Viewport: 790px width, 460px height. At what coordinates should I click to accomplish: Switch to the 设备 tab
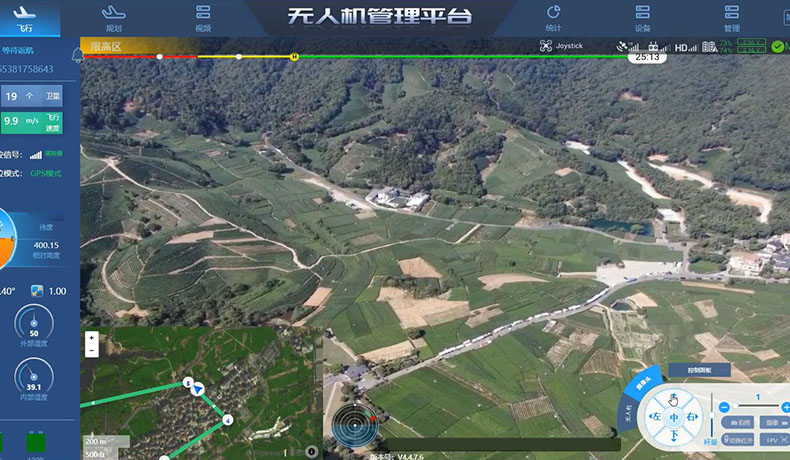643,17
